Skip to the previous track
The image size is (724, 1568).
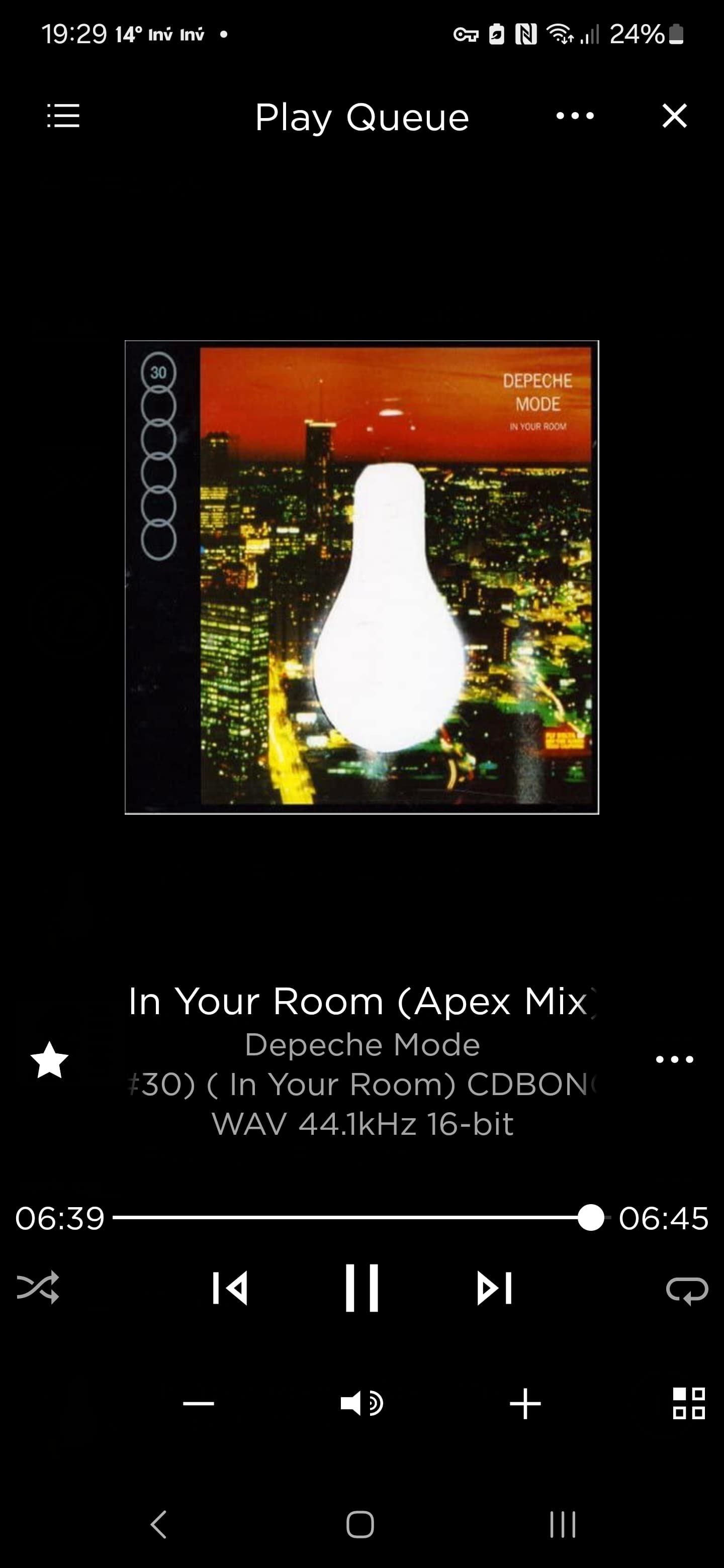[230, 1288]
